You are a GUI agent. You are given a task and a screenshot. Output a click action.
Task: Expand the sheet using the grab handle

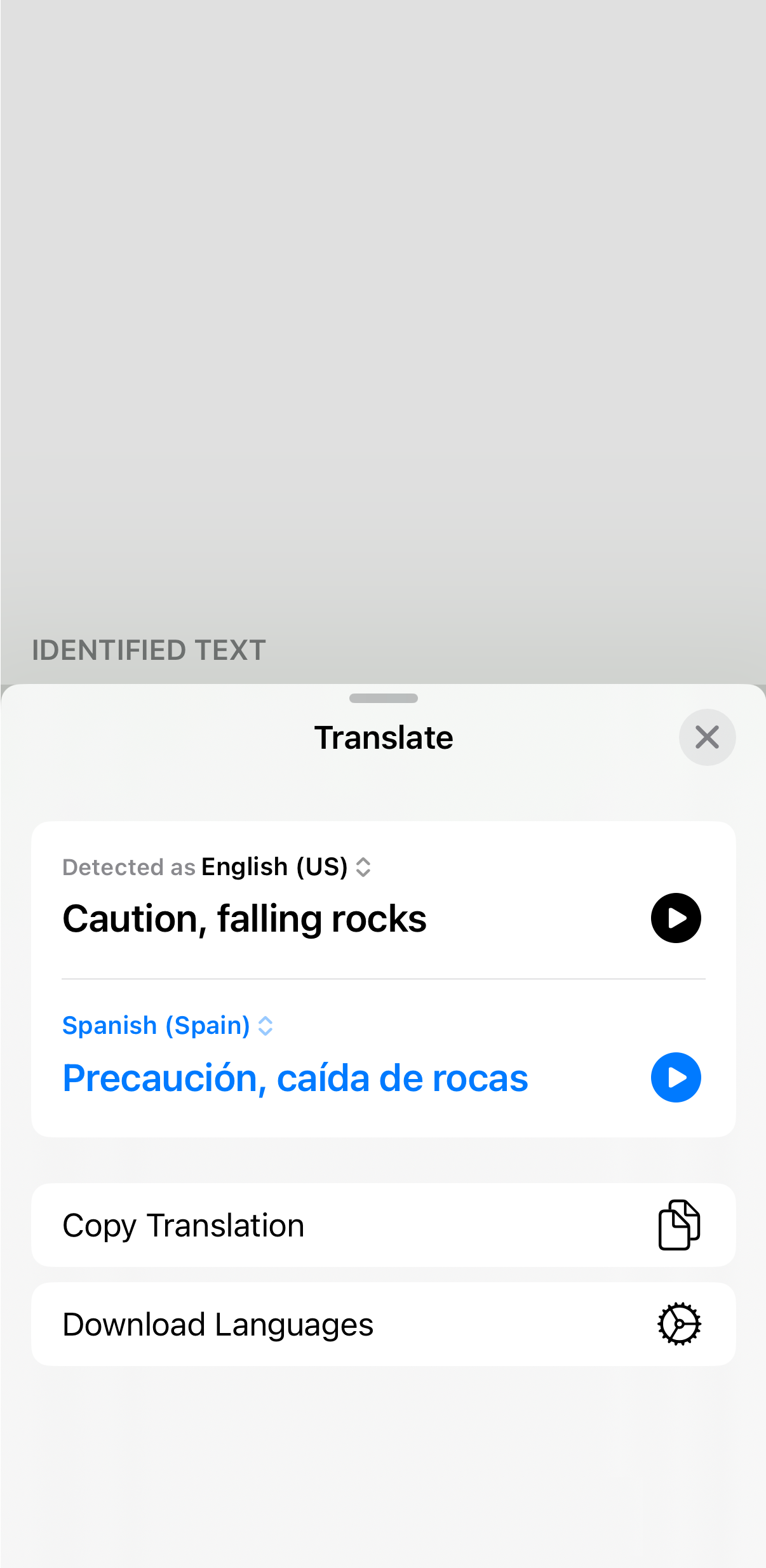pyautogui.click(x=382, y=698)
